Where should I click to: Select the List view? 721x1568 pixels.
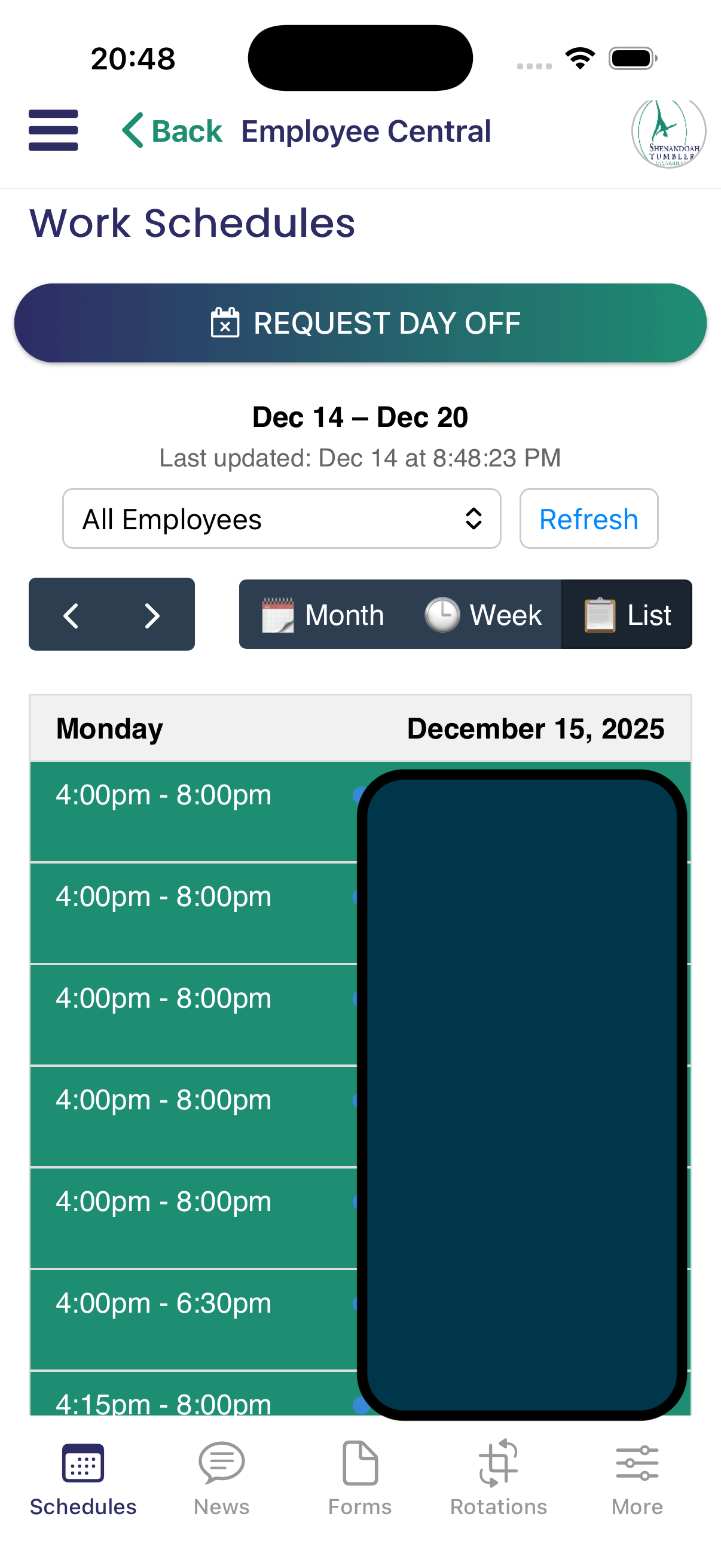tap(627, 615)
